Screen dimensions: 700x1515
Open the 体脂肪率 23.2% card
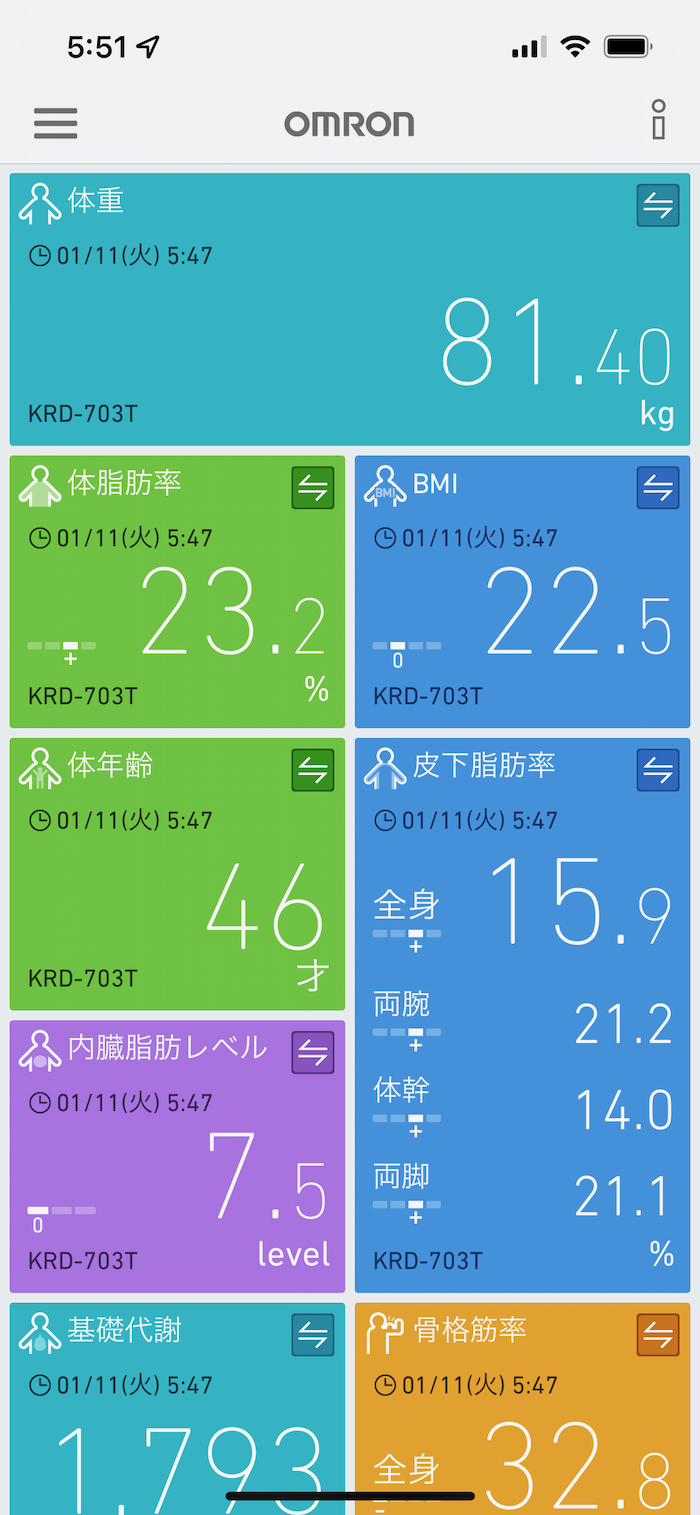pos(177,610)
